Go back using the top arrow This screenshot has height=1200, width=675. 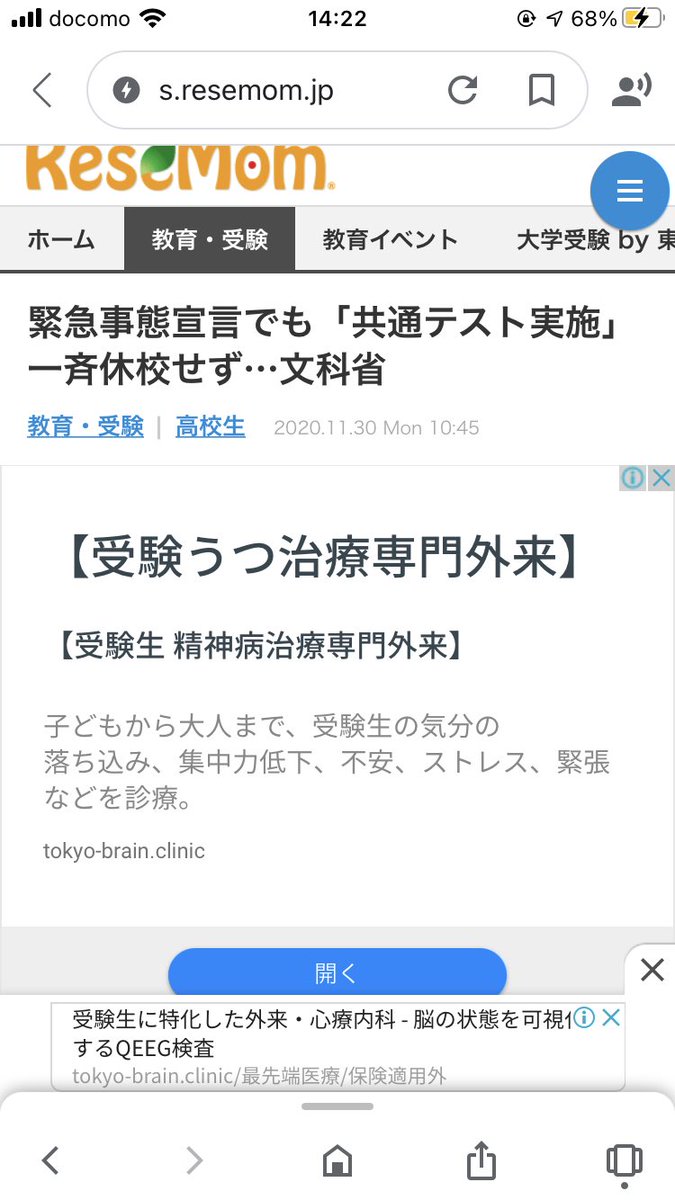(x=42, y=91)
